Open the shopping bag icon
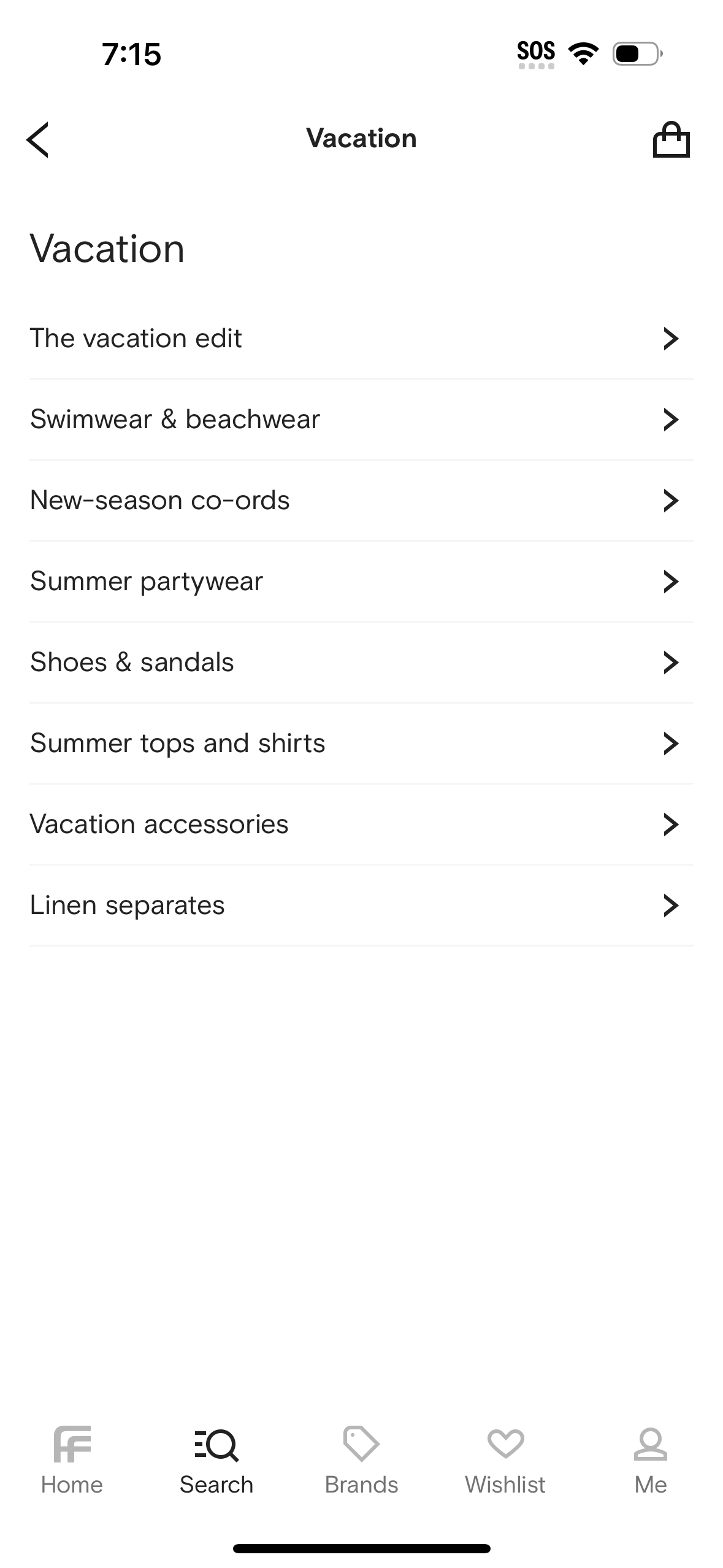The height and width of the screenshot is (1568, 723). (672, 140)
